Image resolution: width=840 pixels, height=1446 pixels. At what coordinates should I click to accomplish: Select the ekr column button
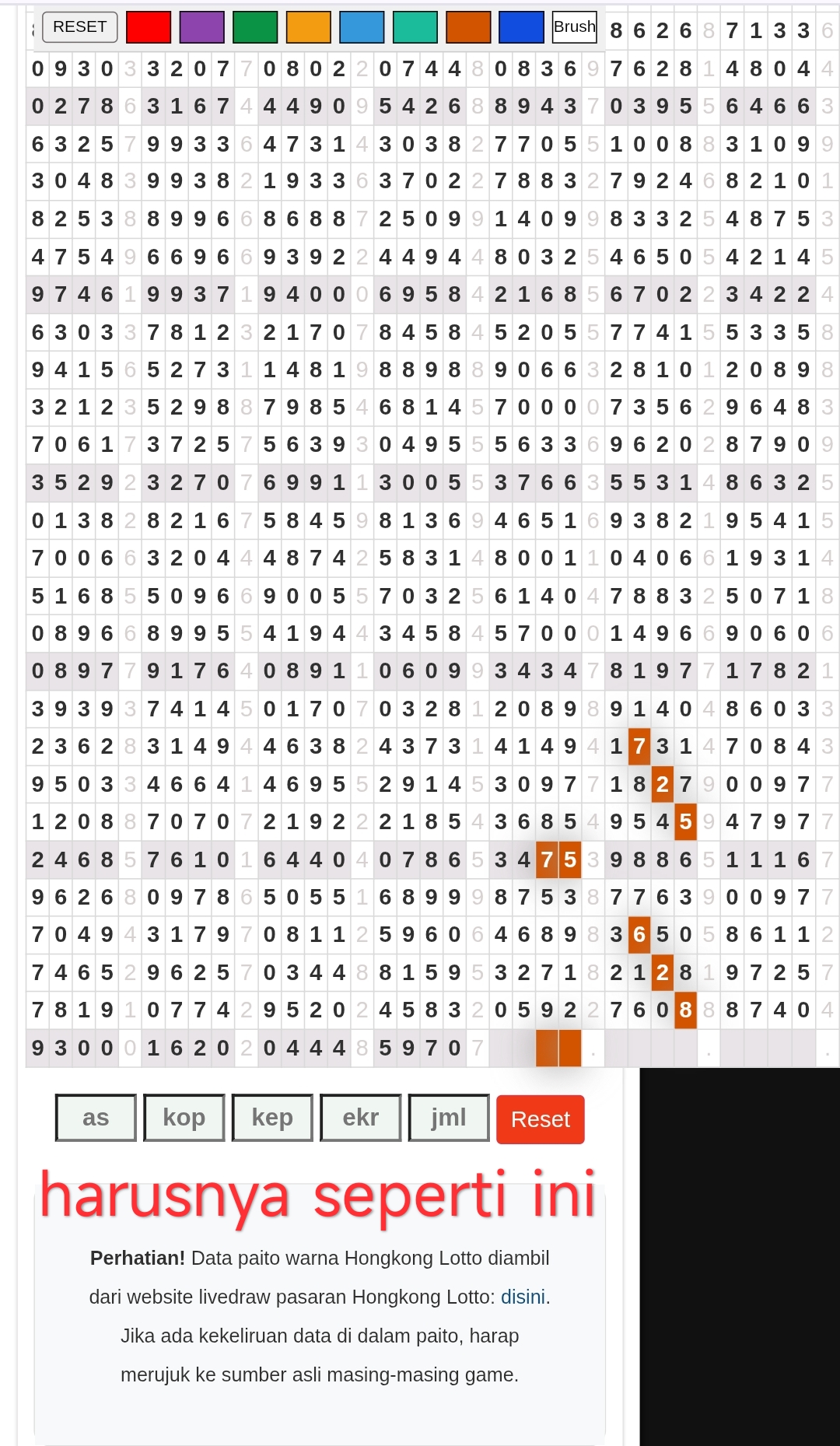click(x=361, y=1118)
